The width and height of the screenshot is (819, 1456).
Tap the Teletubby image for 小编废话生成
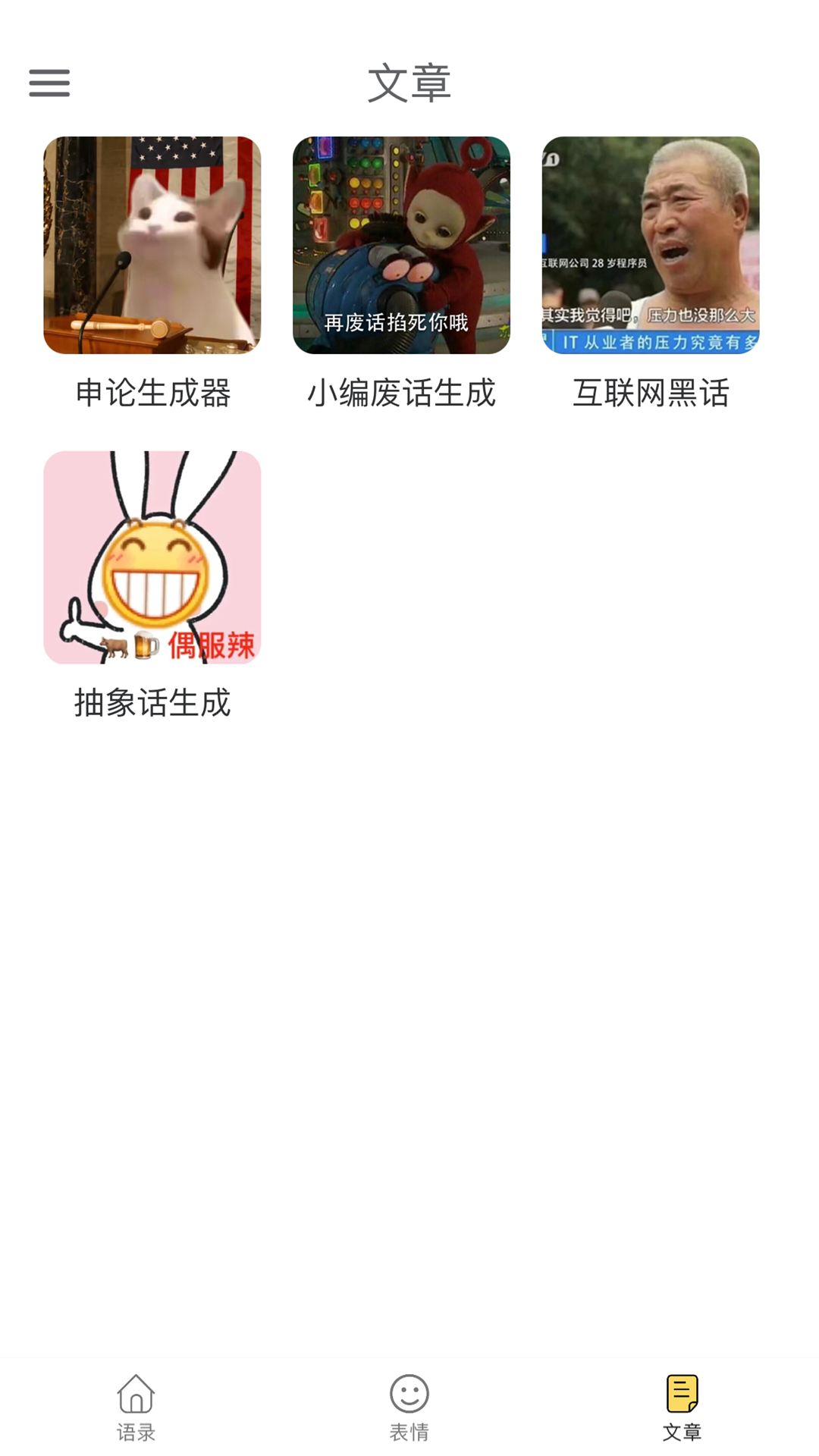pos(402,246)
